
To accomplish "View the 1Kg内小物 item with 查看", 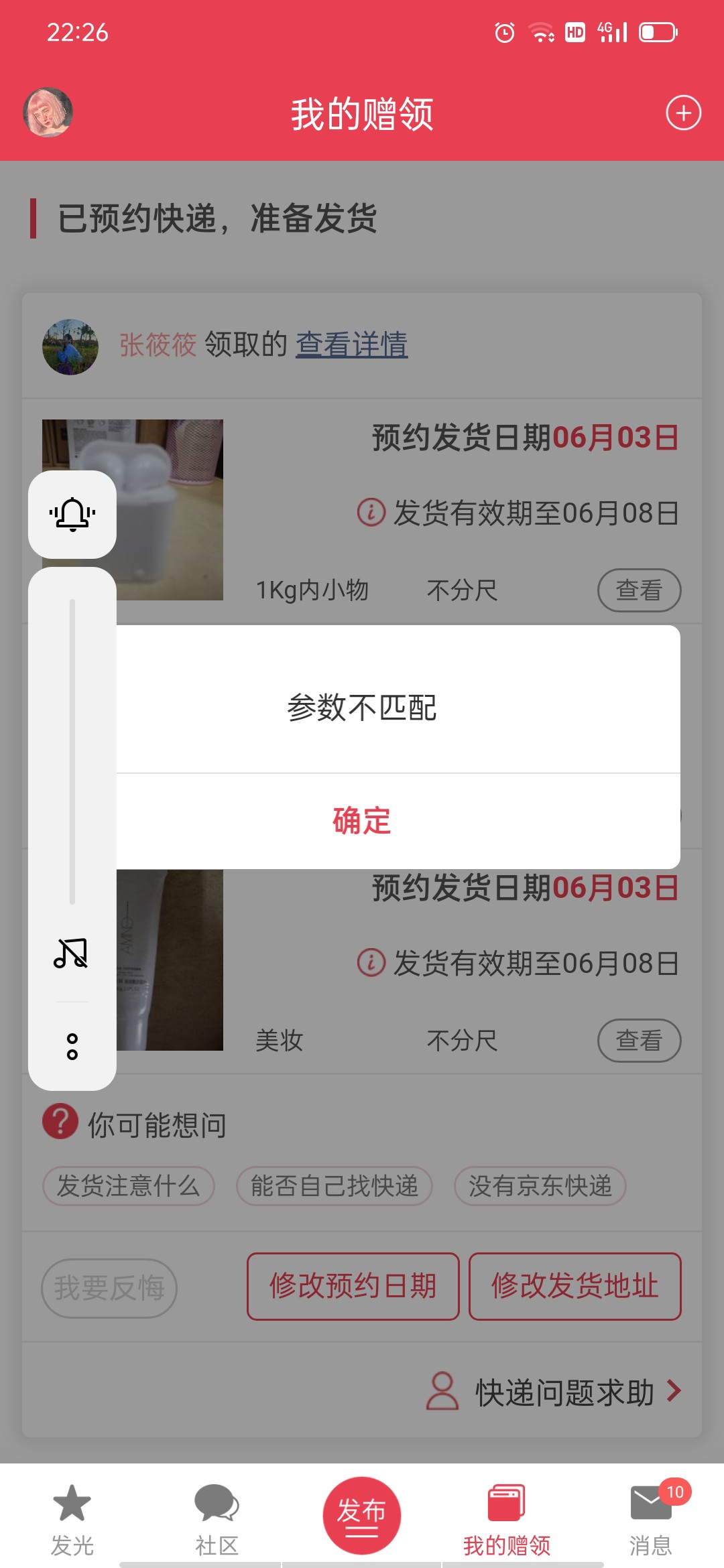I will click(639, 590).
